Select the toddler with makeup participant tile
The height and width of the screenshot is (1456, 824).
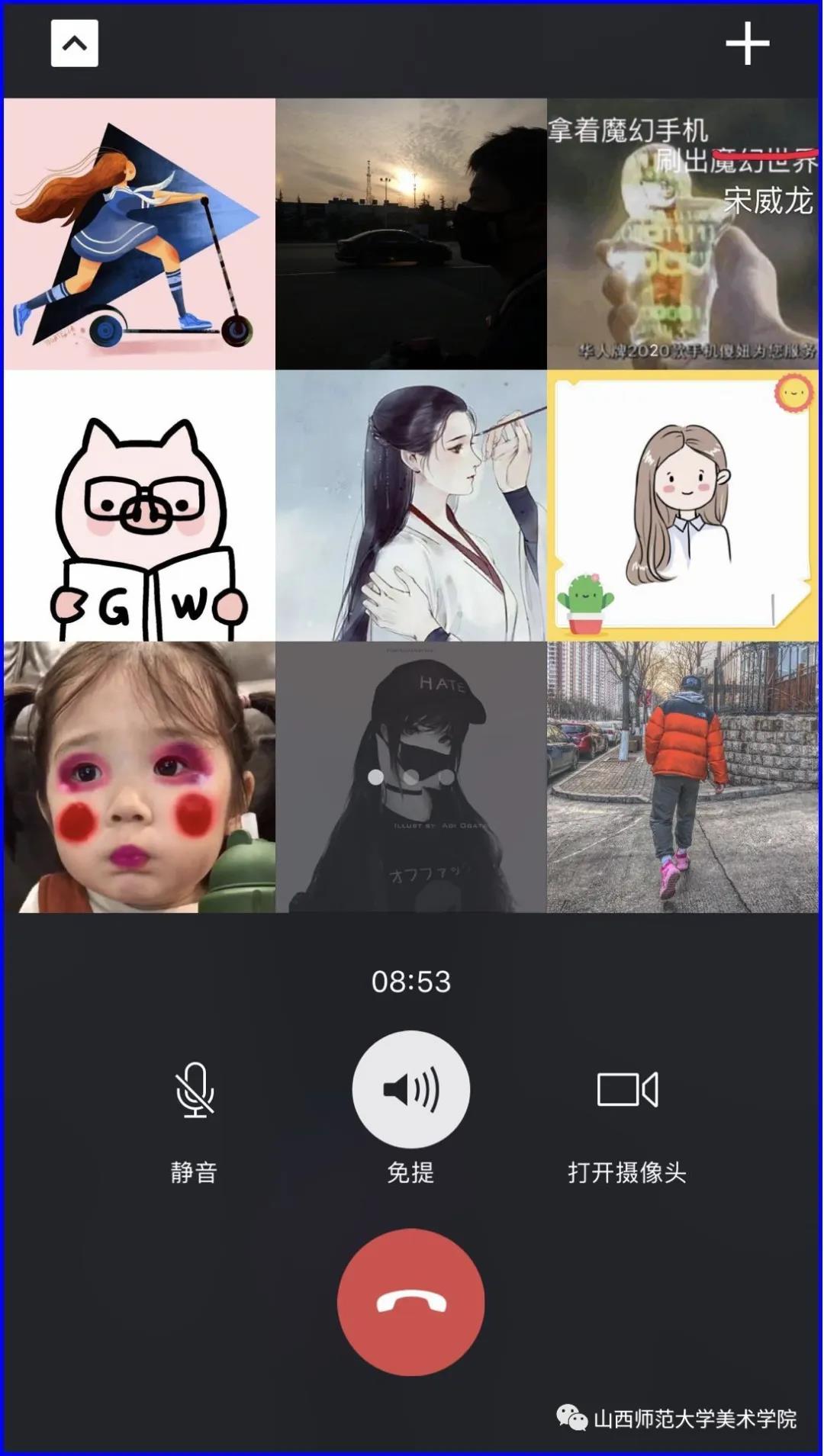140,776
